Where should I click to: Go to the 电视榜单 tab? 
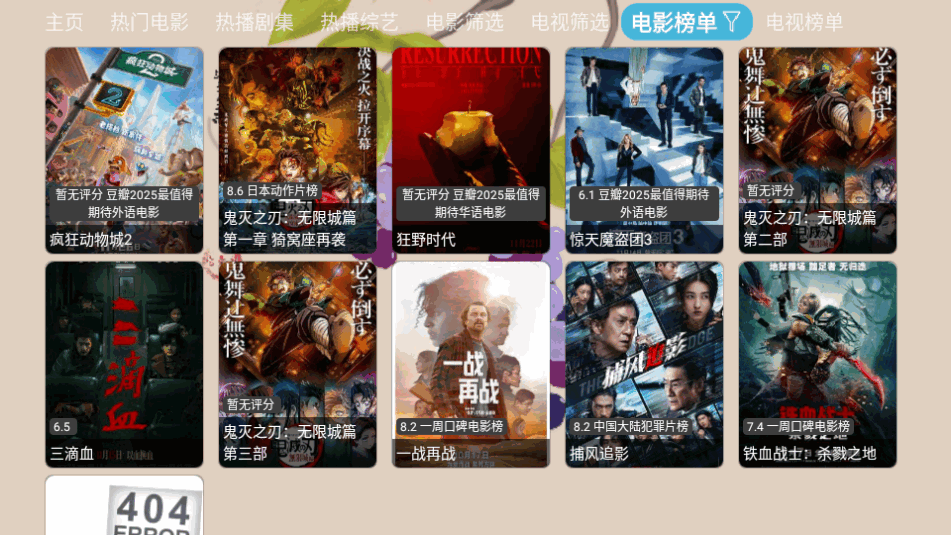(x=804, y=22)
